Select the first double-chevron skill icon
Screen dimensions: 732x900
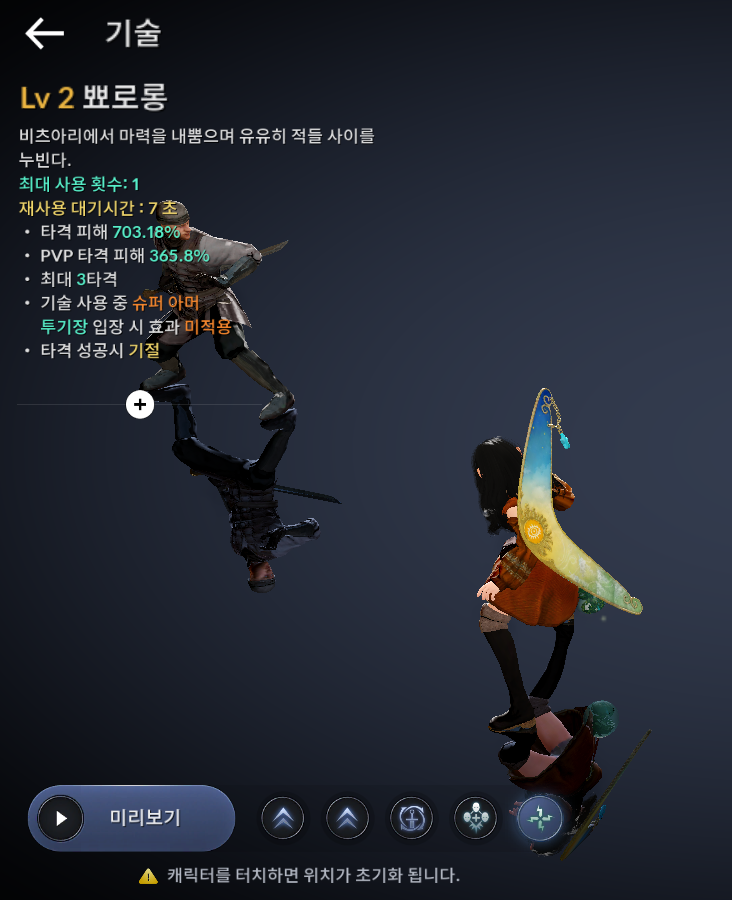tap(283, 818)
